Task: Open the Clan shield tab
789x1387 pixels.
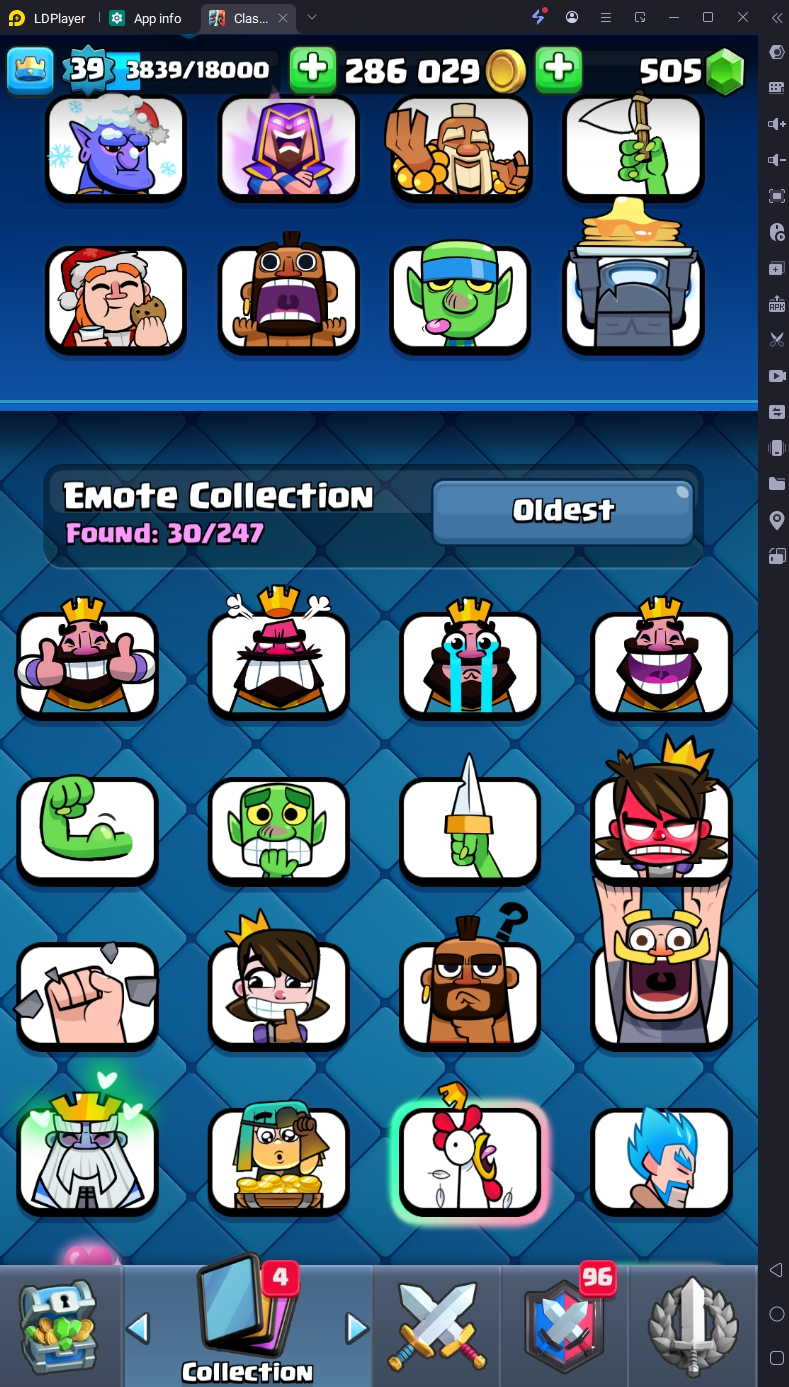Action: tap(565, 1326)
